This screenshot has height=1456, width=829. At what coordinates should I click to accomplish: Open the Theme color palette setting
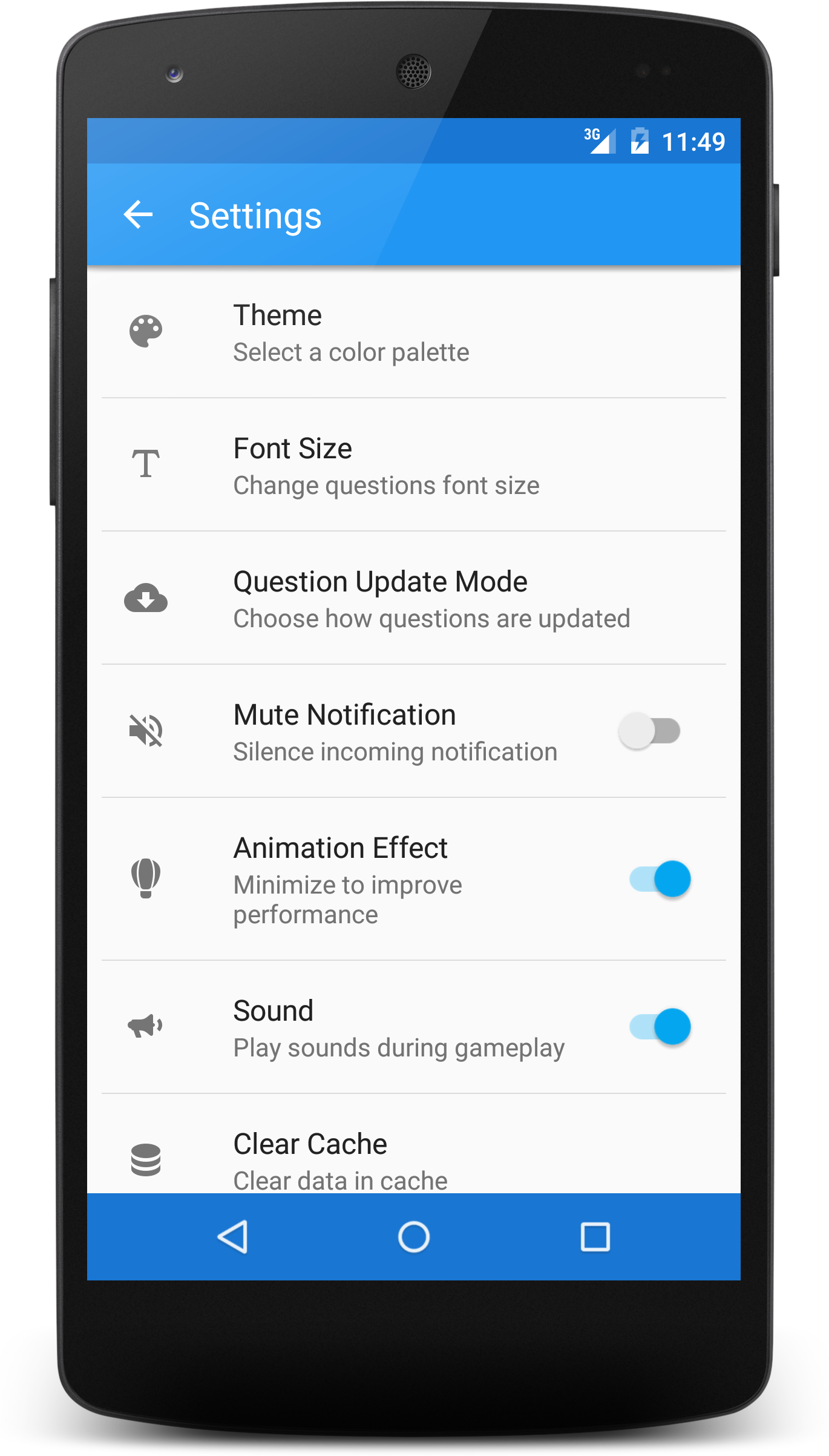coord(414,332)
